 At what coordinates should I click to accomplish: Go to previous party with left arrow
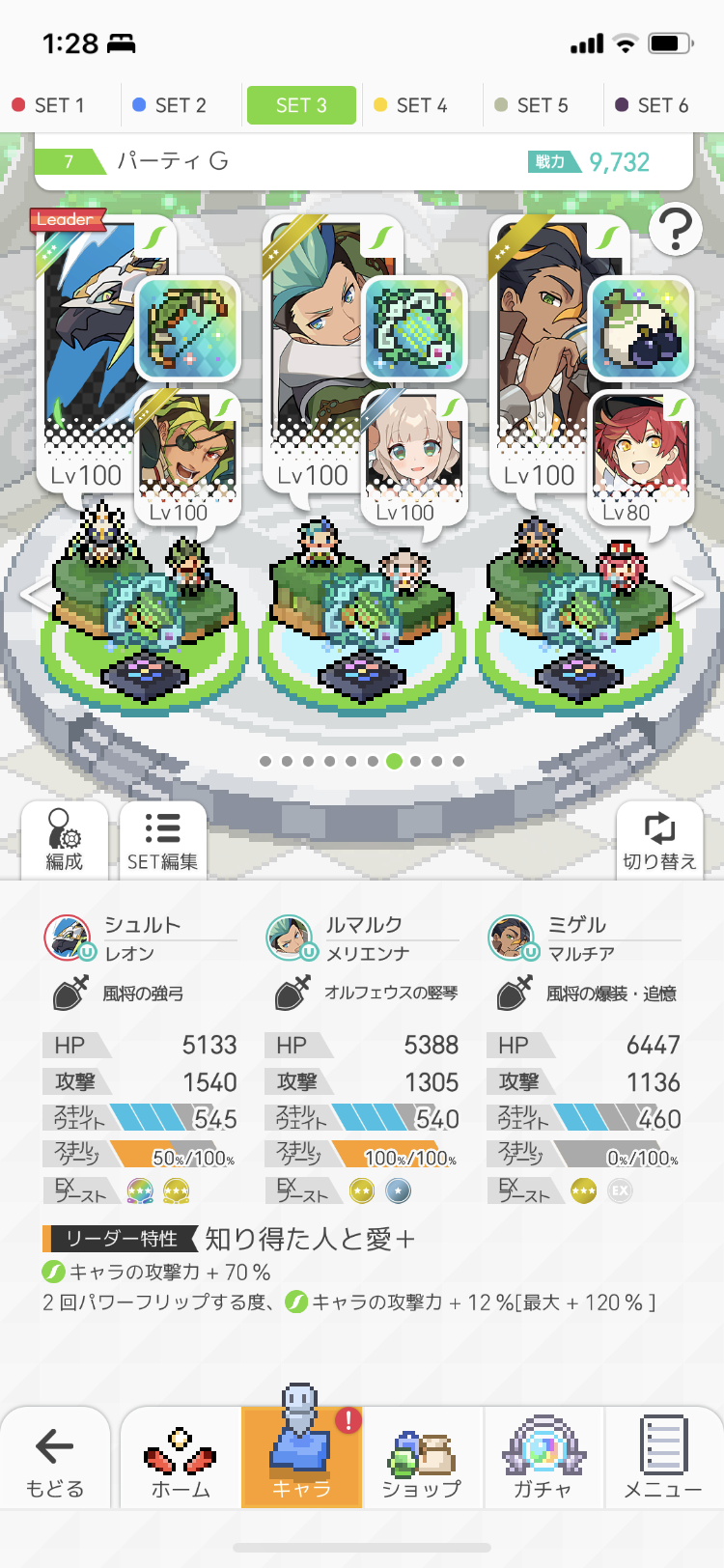click(32, 594)
